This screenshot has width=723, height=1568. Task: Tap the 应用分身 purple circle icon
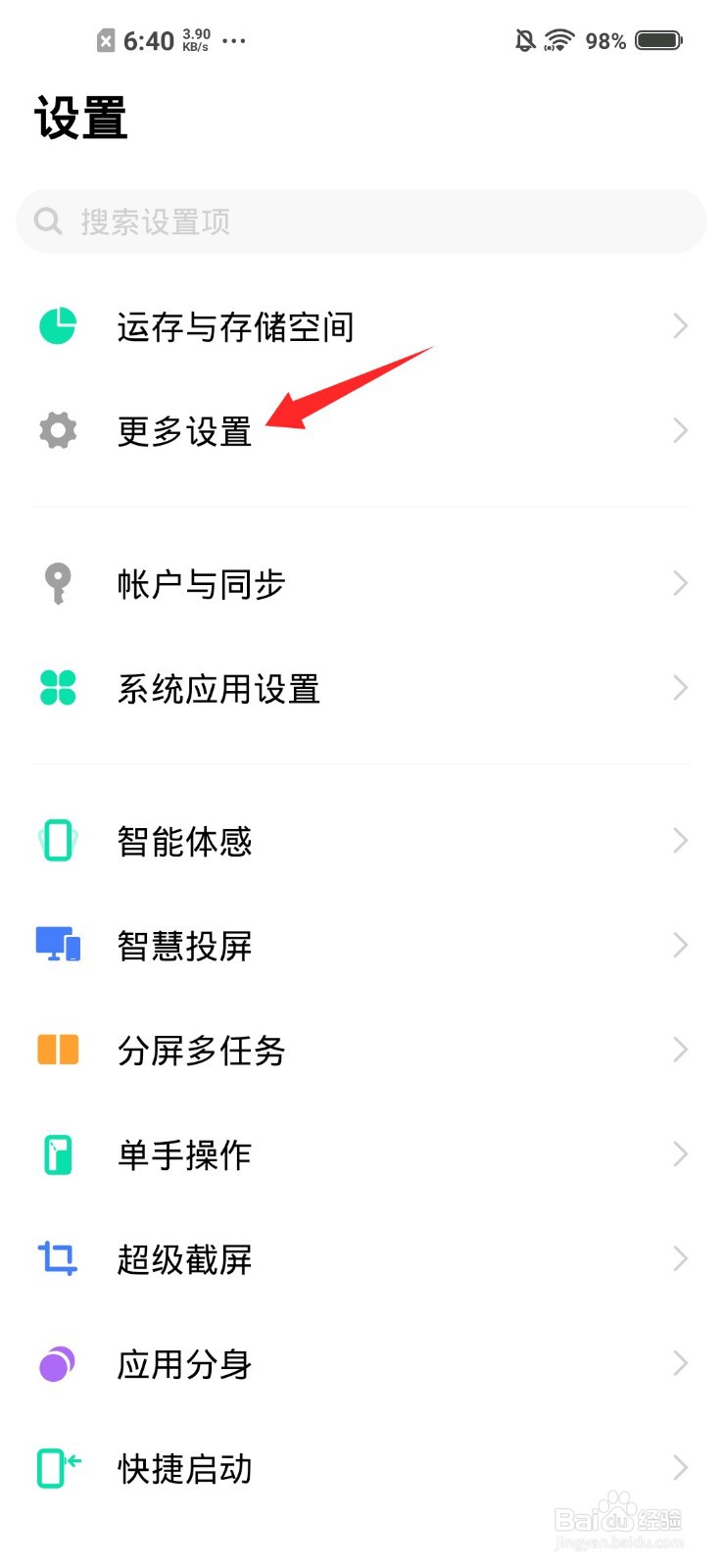click(x=57, y=1364)
